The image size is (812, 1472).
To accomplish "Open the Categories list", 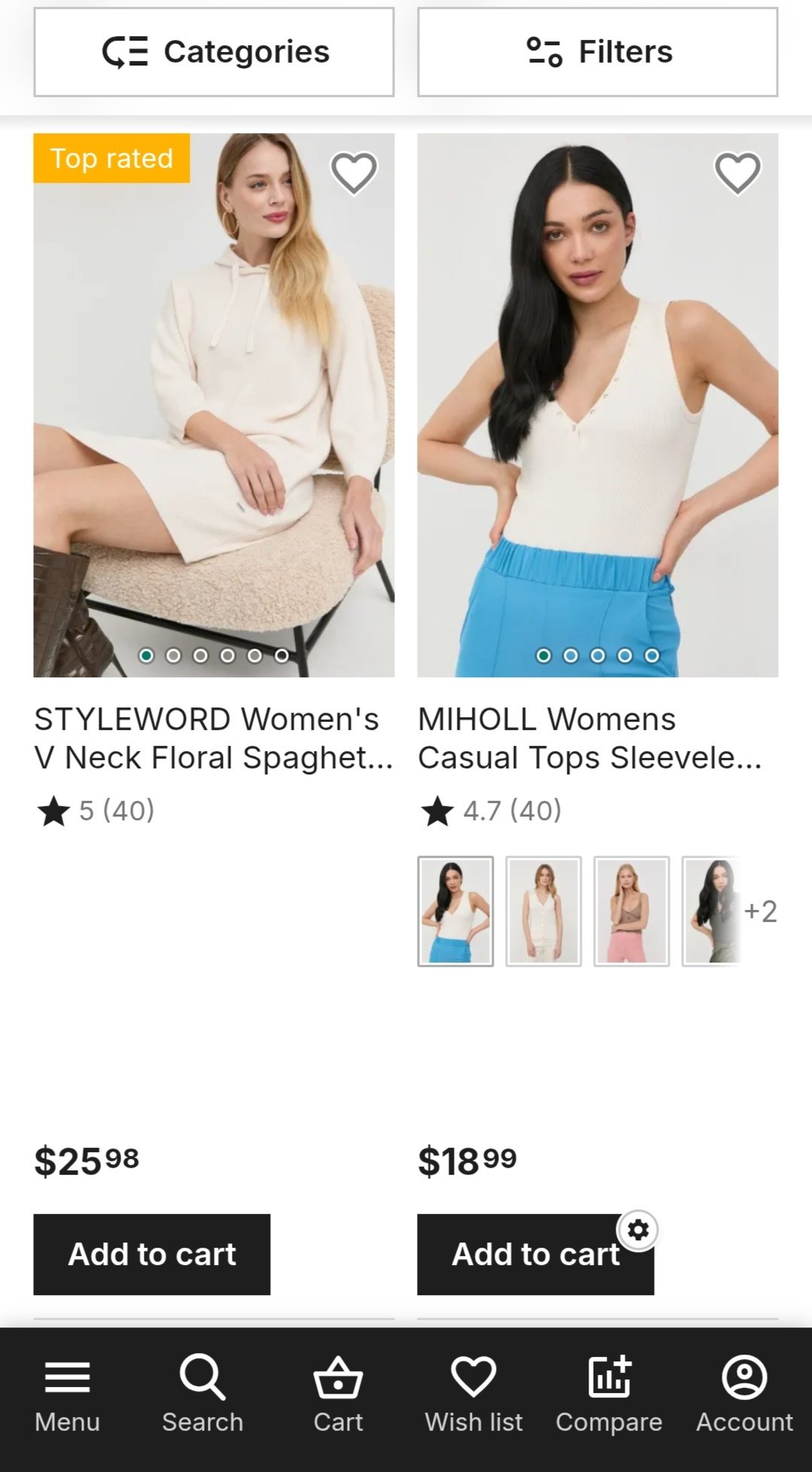I will pos(214,52).
